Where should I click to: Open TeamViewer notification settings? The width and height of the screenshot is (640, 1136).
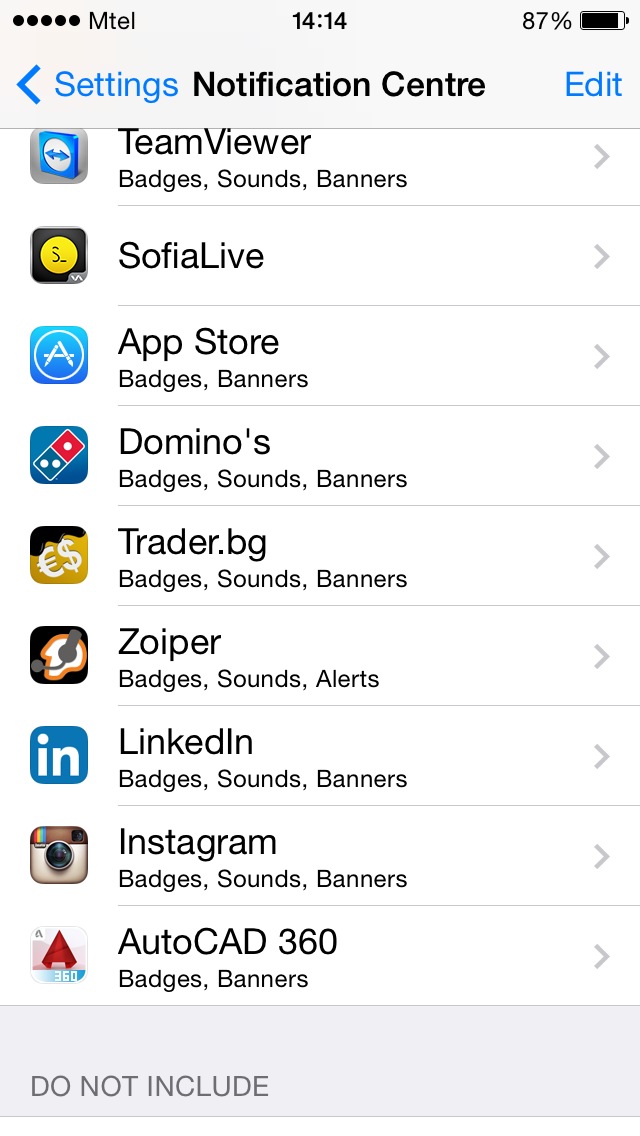(320, 160)
